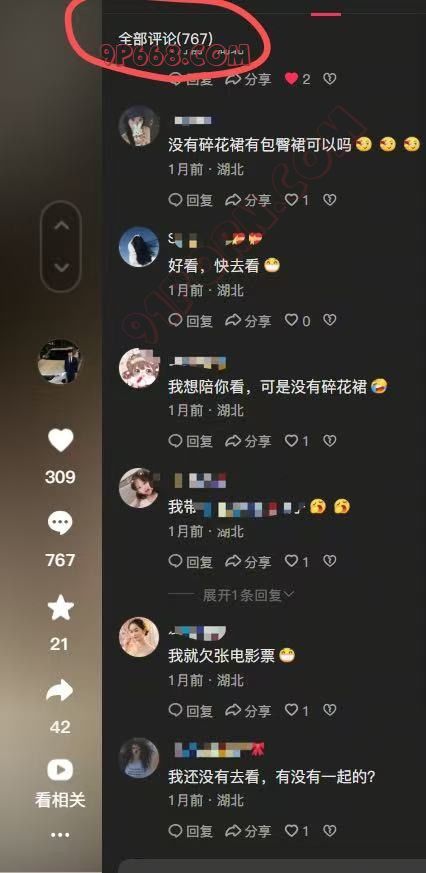
Task: Share the video via the arrow with 42
Action: (x=60, y=691)
